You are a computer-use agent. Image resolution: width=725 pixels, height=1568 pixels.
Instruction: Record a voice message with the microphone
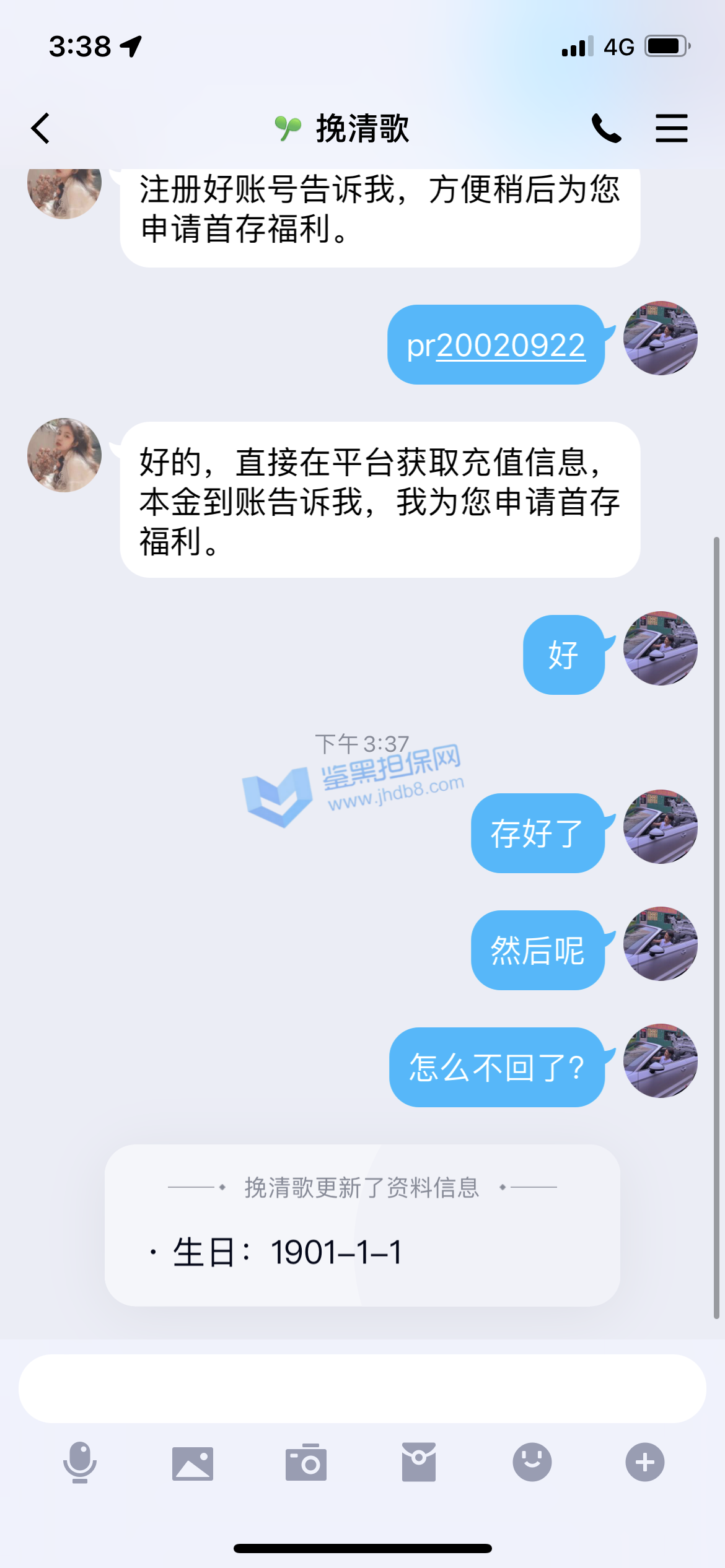click(x=80, y=1463)
